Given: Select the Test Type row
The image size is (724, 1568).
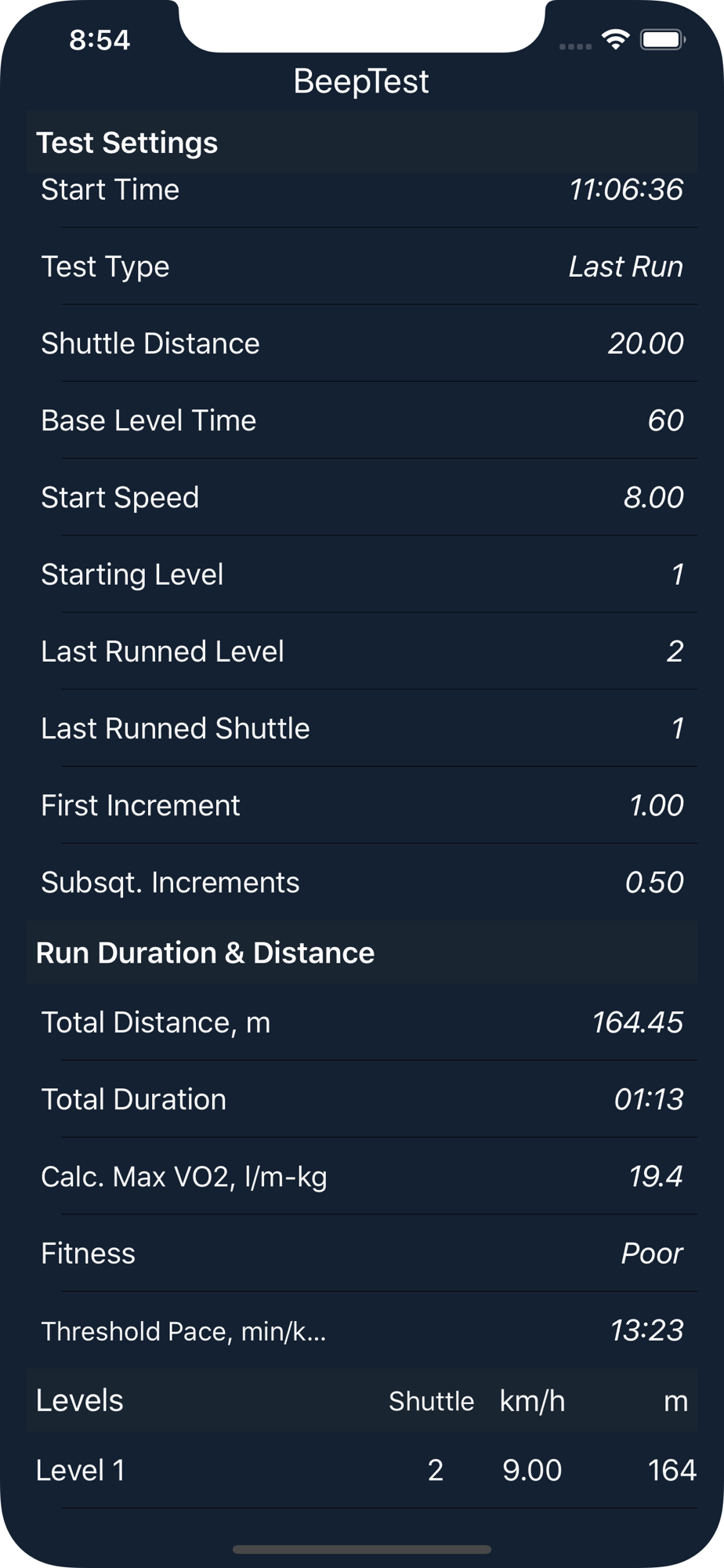Looking at the screenshot, I should (362, 267).
